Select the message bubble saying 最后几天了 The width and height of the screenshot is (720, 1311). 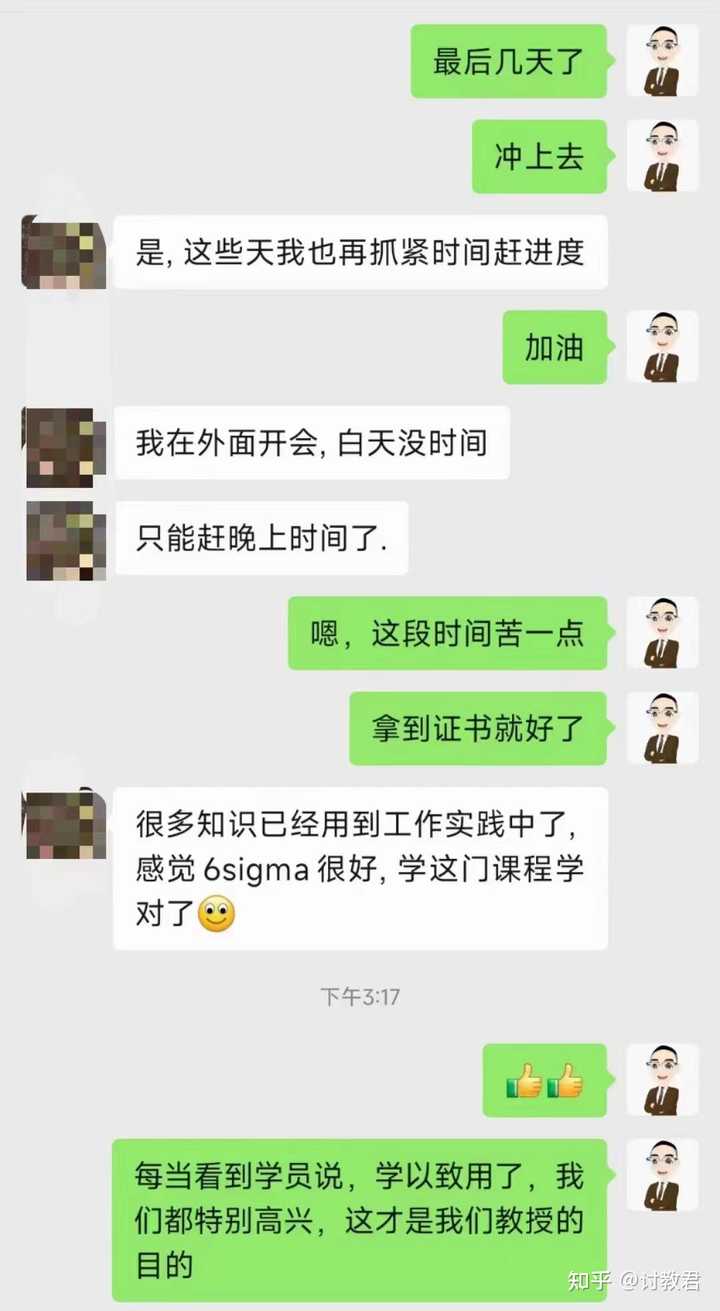(x=509, y=60)
